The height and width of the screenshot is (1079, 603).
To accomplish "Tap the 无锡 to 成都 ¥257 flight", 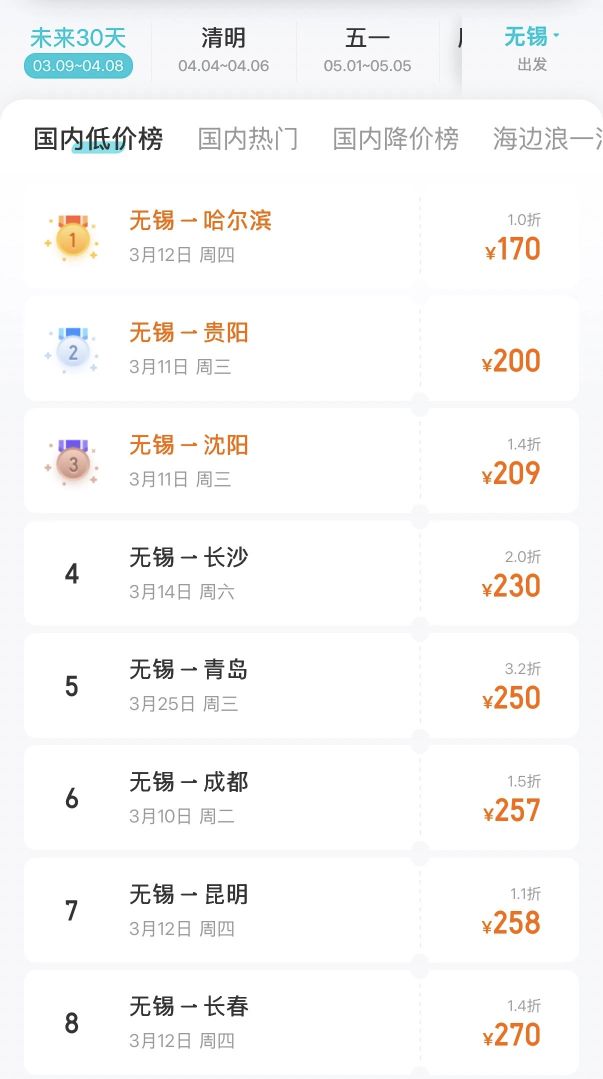I will pos(300,798).
